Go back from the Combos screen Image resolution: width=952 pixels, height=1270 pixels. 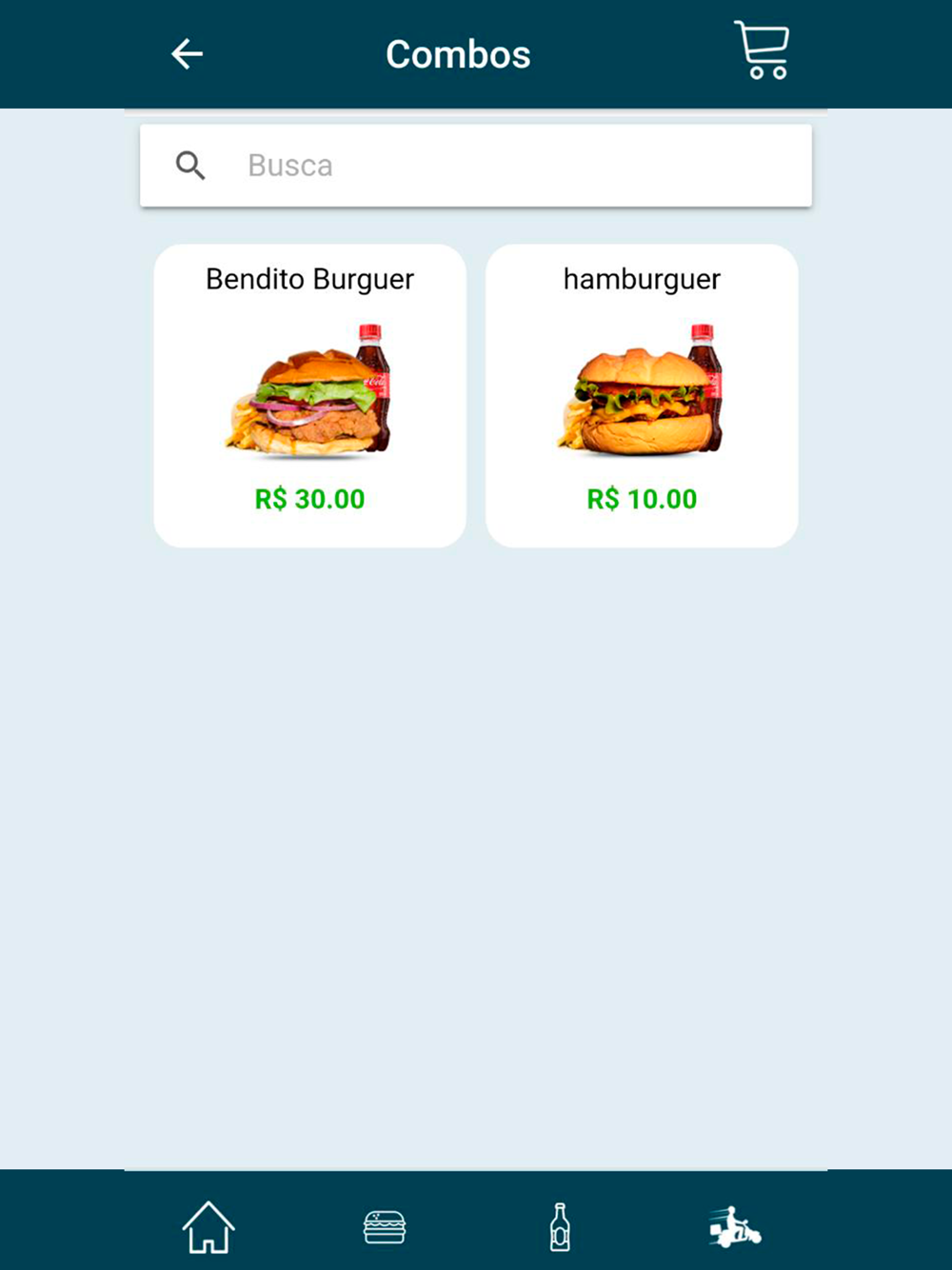click(187, 54)
